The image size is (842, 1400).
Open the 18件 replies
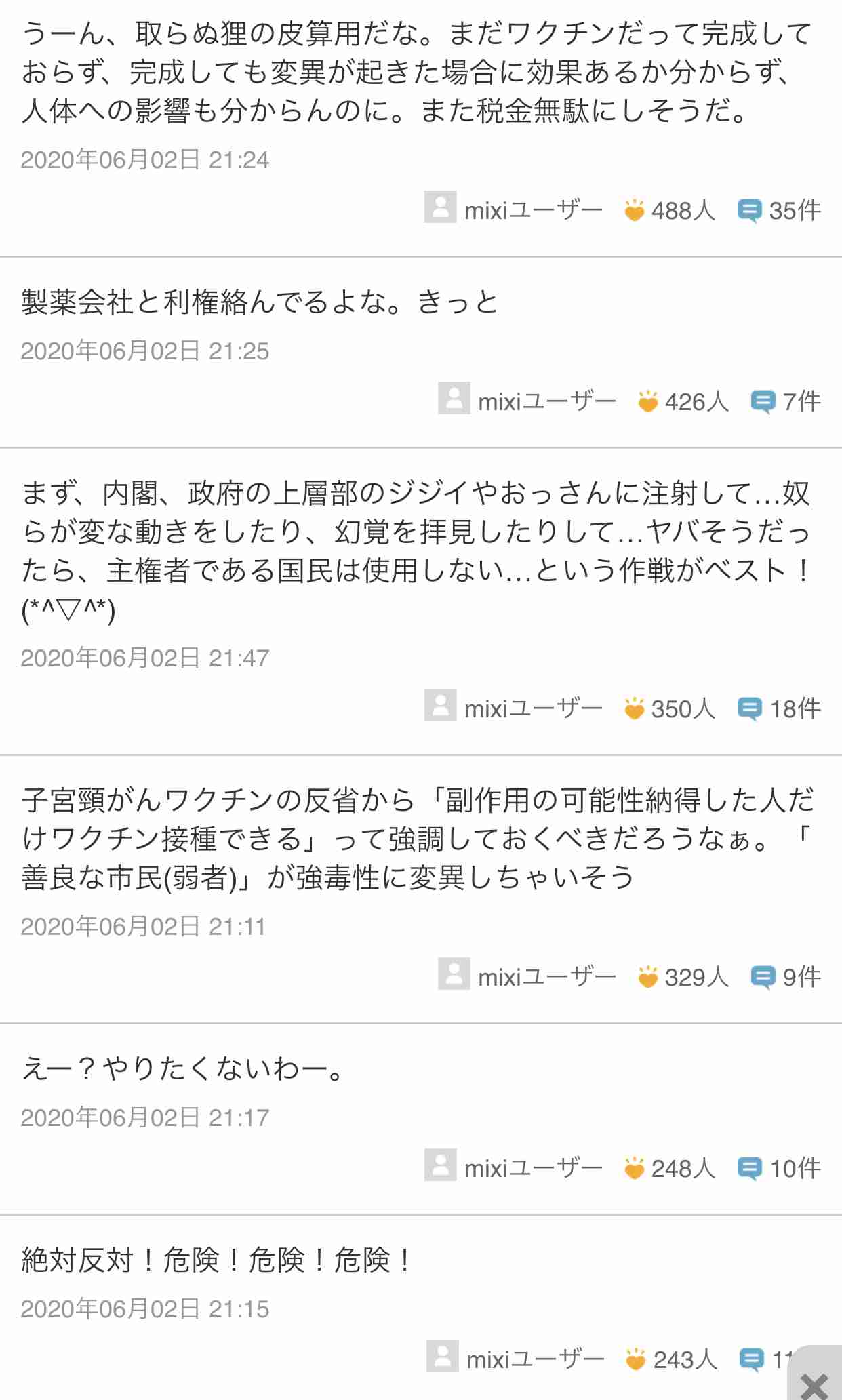(779, 709)
